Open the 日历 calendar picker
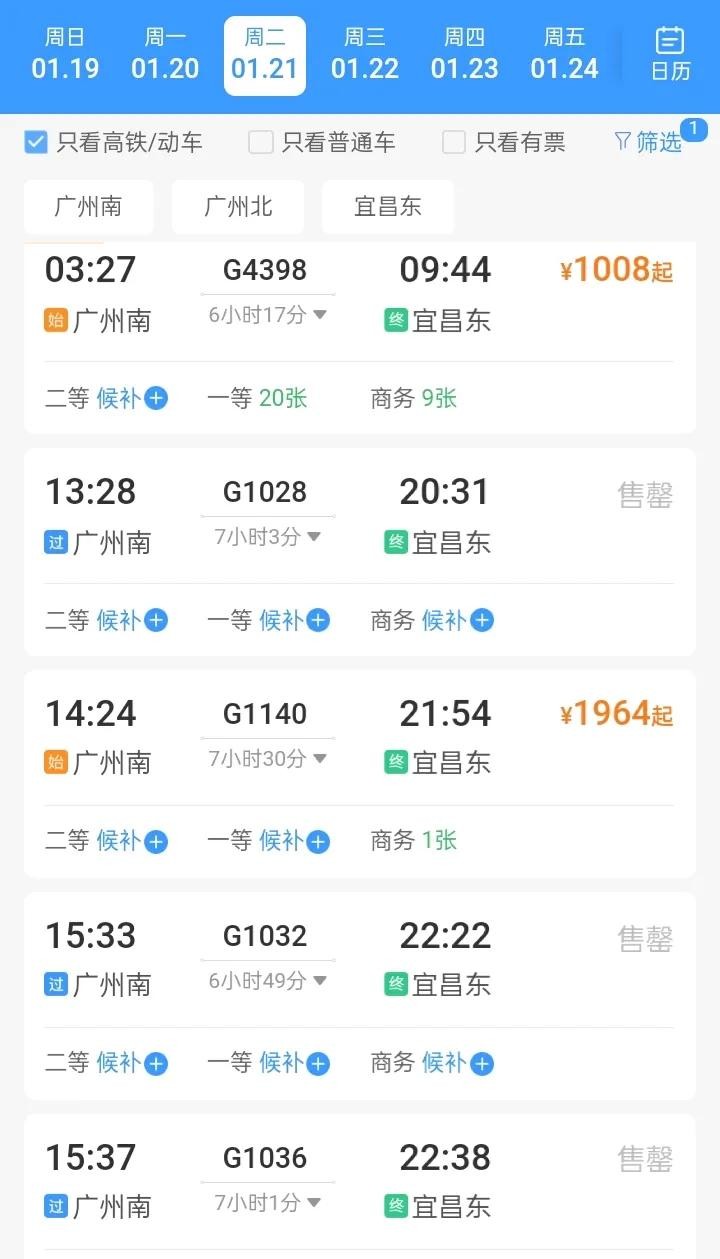This screenshot has width=720, height=1259. 670,54
